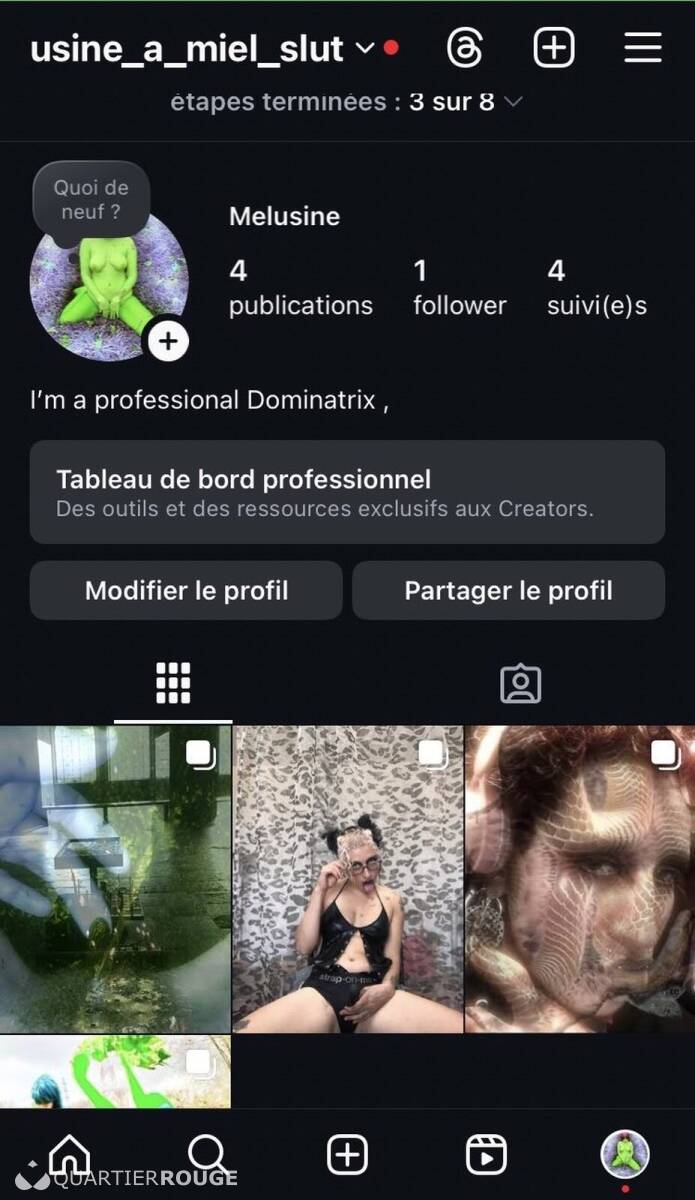
Task: Expand the "étapes terminées : 3 sur 8" section
Action: click(x=514, y=102)
